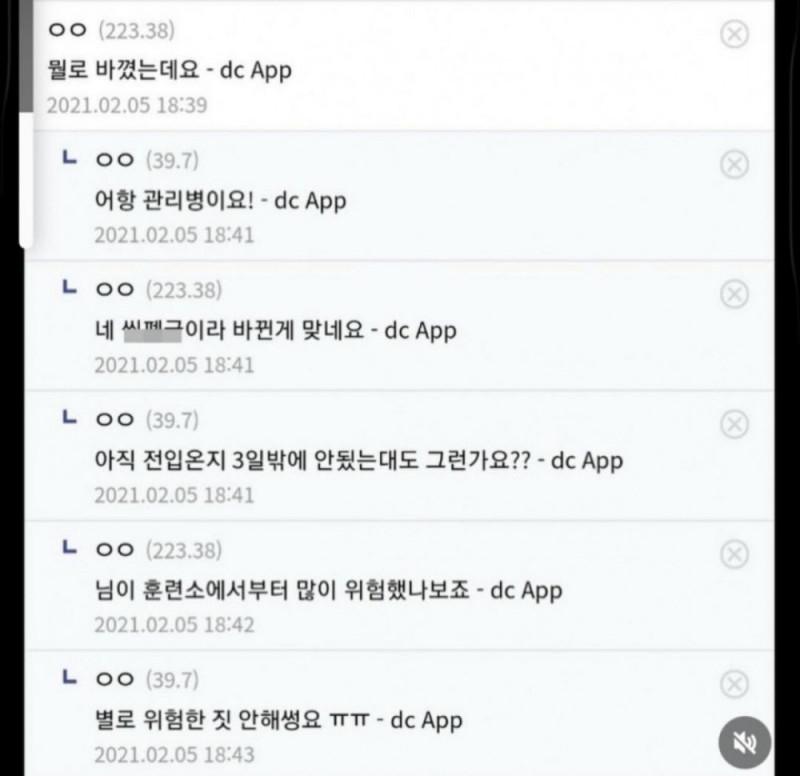This screenshot has height=776, width=800.
Task: Remove the reply '님이 훈련소에서부터 많이 위험했나보죠'
Action: [735, 554]
